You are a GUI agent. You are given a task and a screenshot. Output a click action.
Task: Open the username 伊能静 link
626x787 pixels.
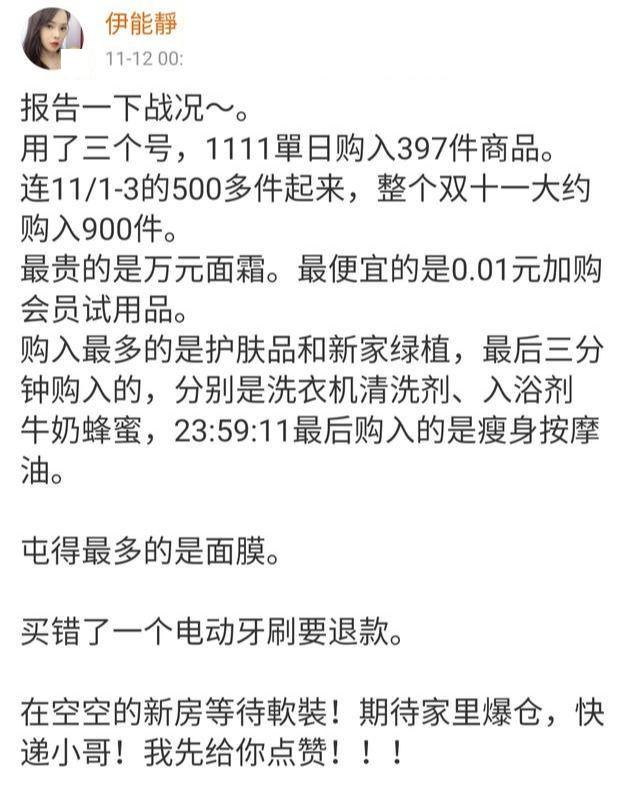(140, 24)
